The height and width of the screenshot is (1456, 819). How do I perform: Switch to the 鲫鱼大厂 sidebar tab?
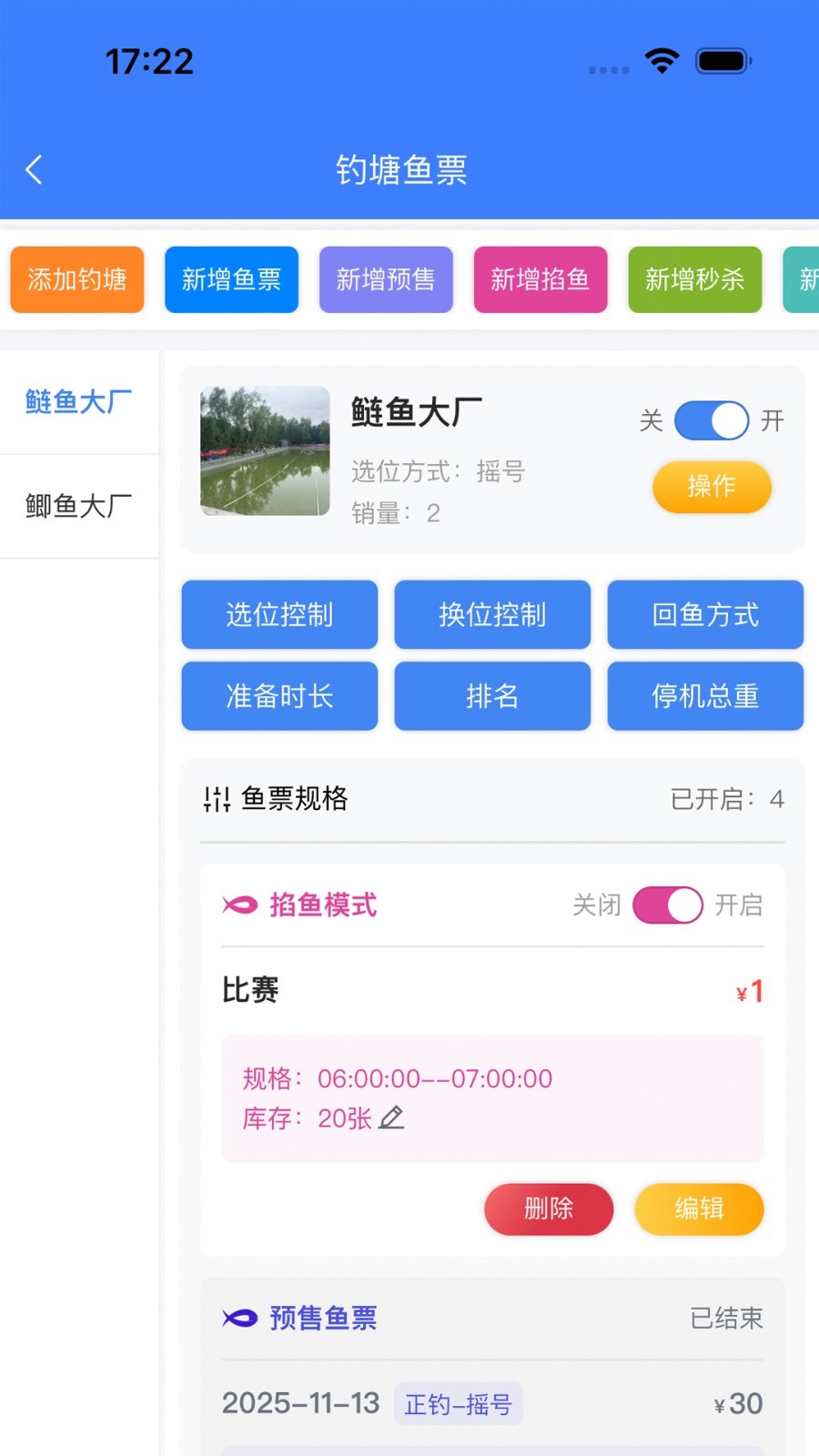click(x=77, y=507)
